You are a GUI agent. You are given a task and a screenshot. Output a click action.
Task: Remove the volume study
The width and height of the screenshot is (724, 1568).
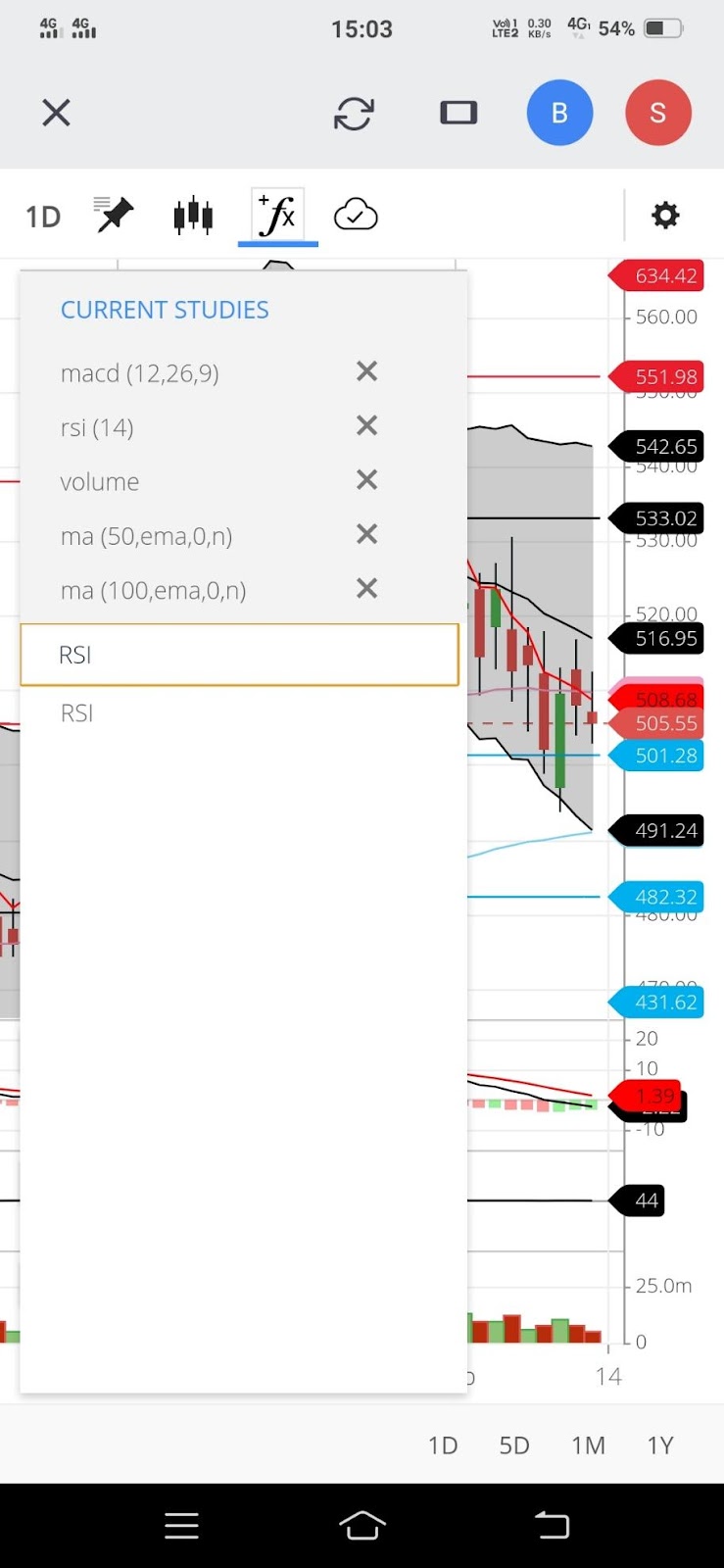point(366,479)
